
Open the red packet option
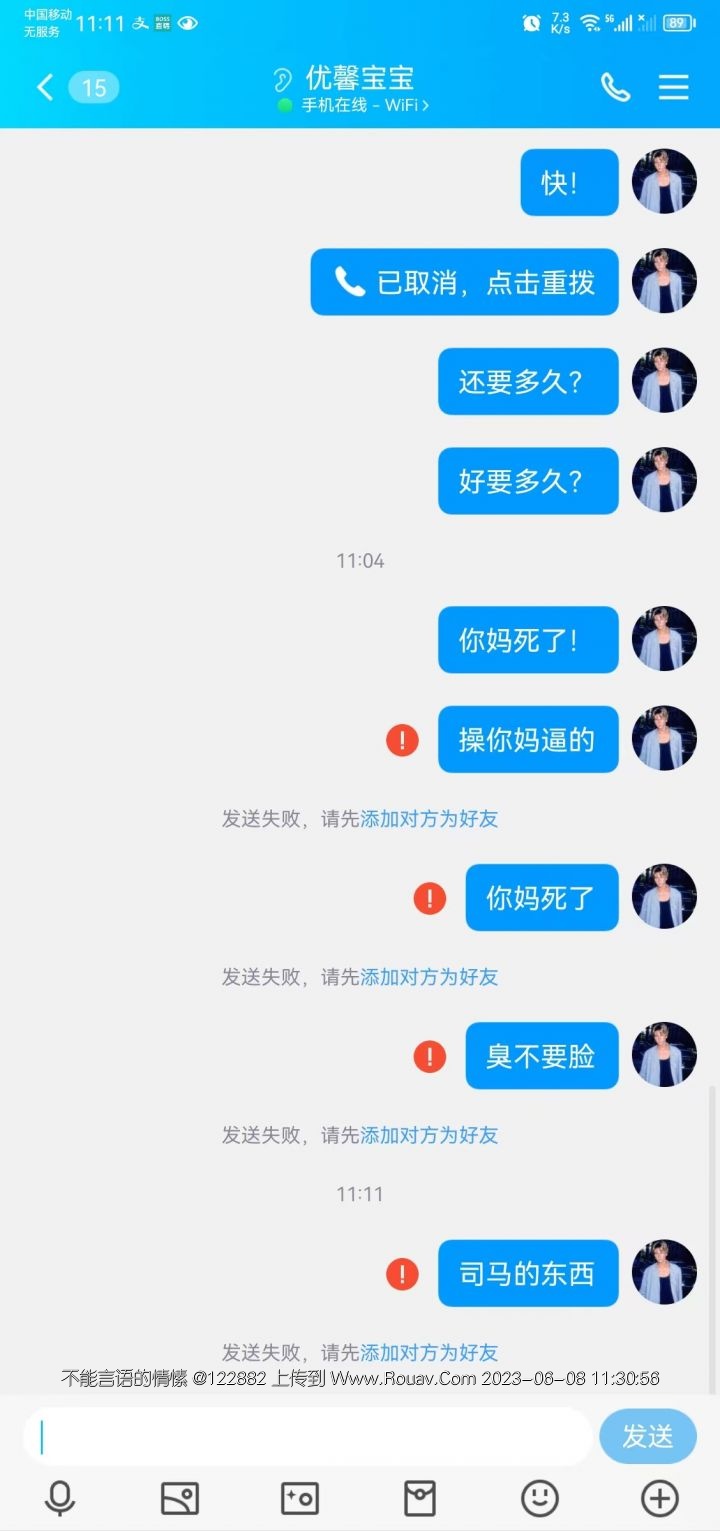click(420, 1498)
